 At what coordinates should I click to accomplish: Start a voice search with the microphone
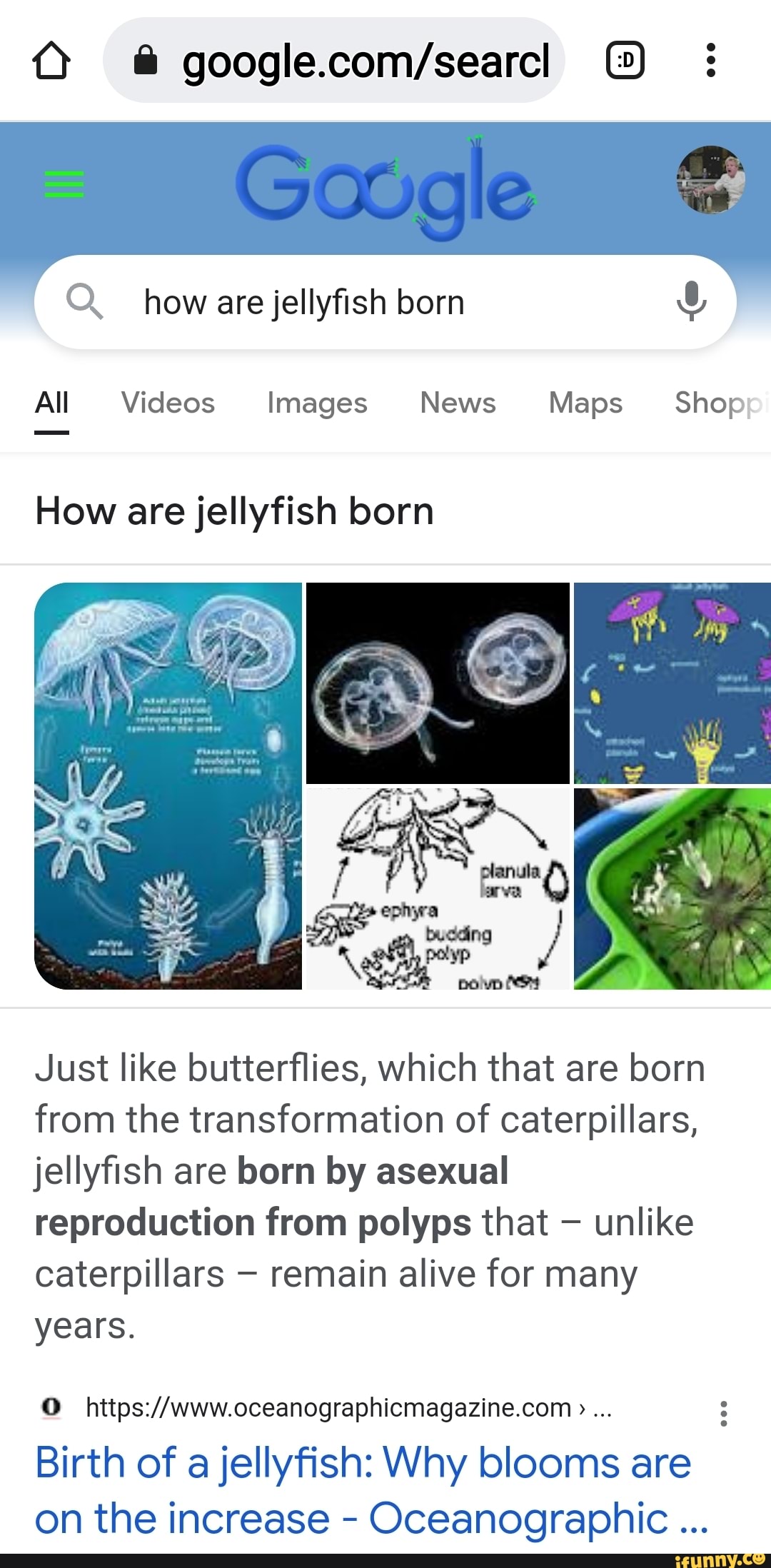click(x=691, y=301)
